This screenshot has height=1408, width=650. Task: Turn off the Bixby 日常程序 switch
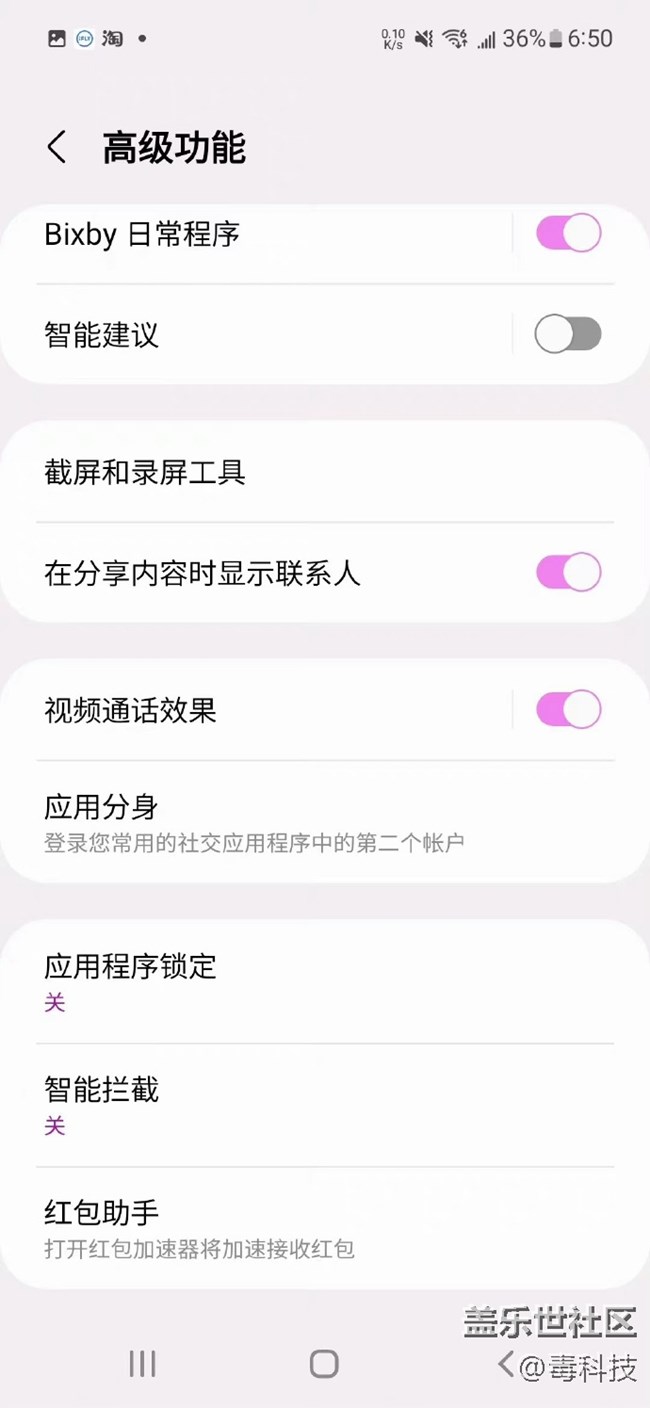pos(568,234)
